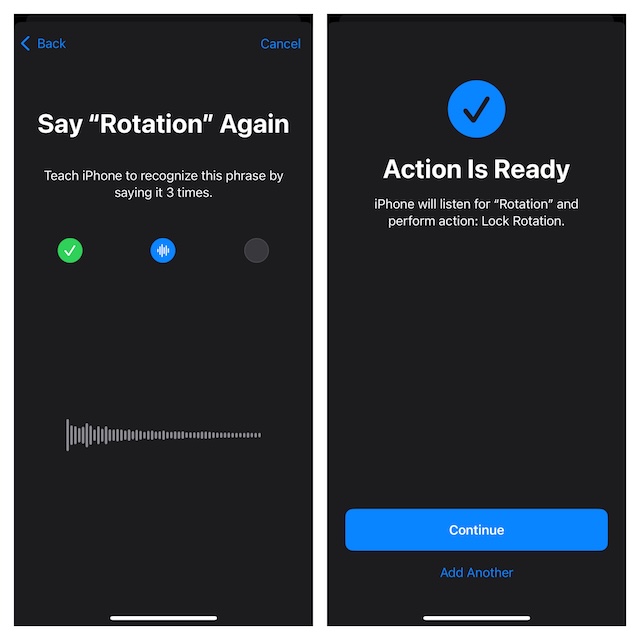Go back to the previous step

tap(43, 43)
